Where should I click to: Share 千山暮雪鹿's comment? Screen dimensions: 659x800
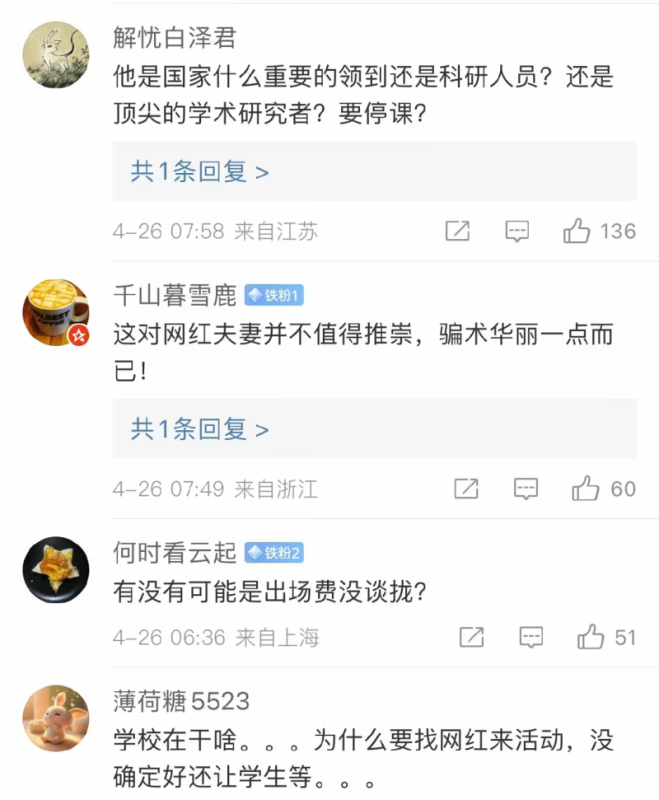[466, 489]
